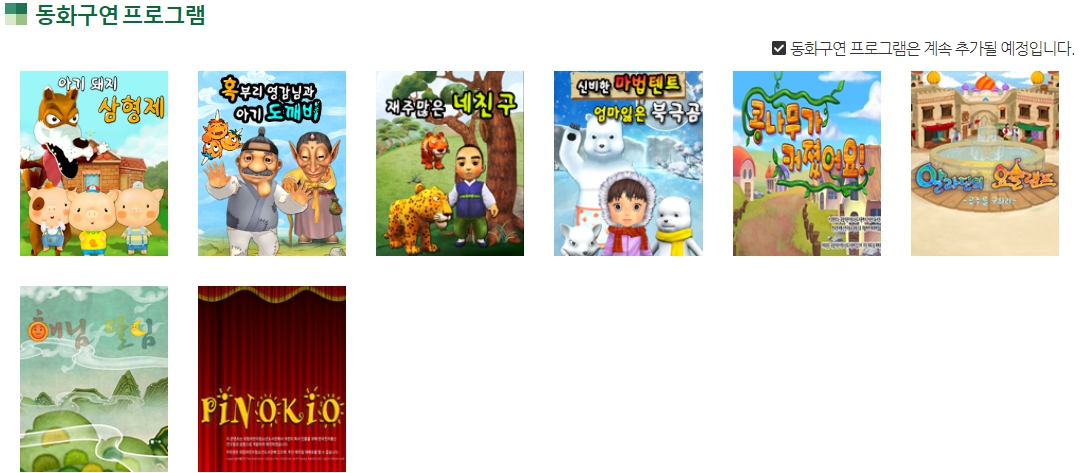This screenshot has height=473, width=1081.
Task: Launch the 콩나무가 커졌어요 story
Action: point(806,163)
